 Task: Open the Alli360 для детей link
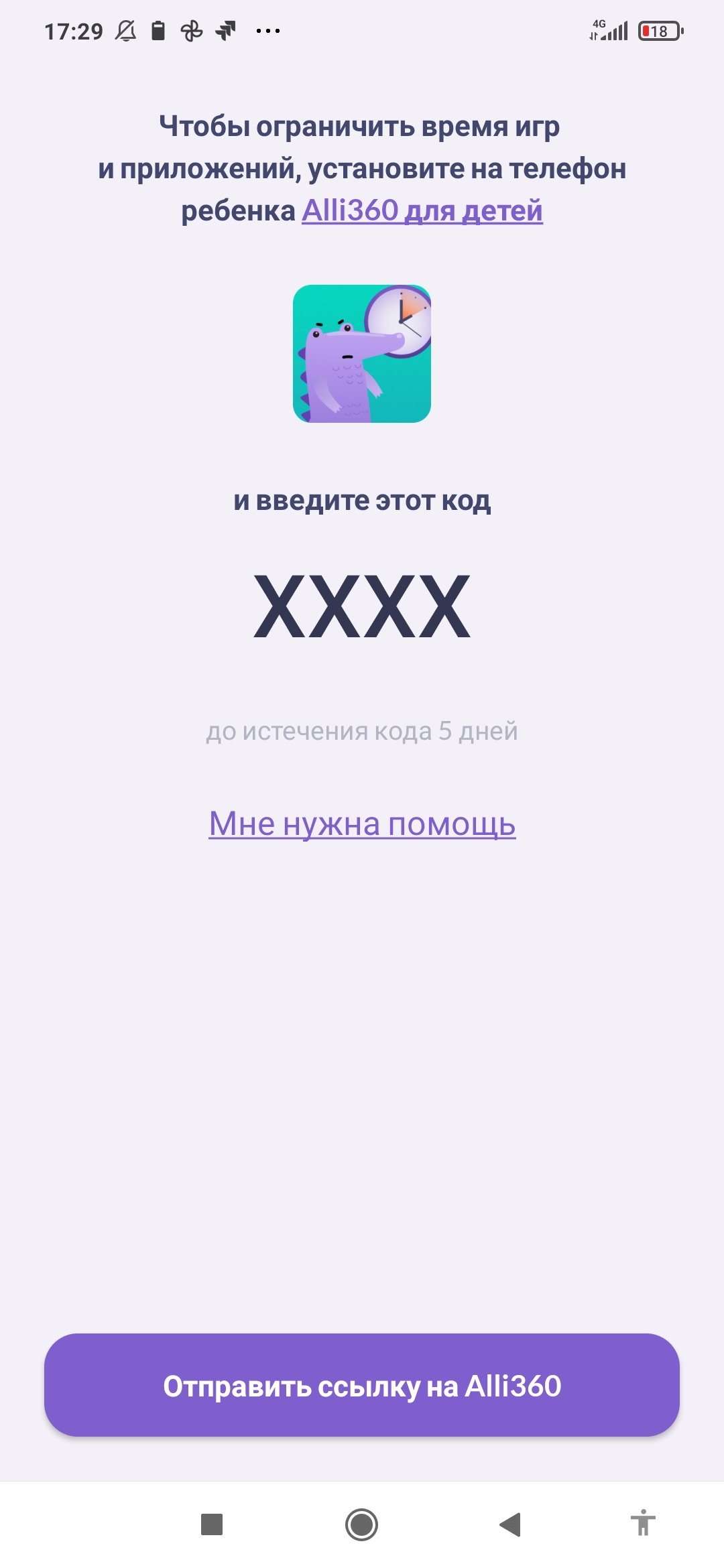422,210
